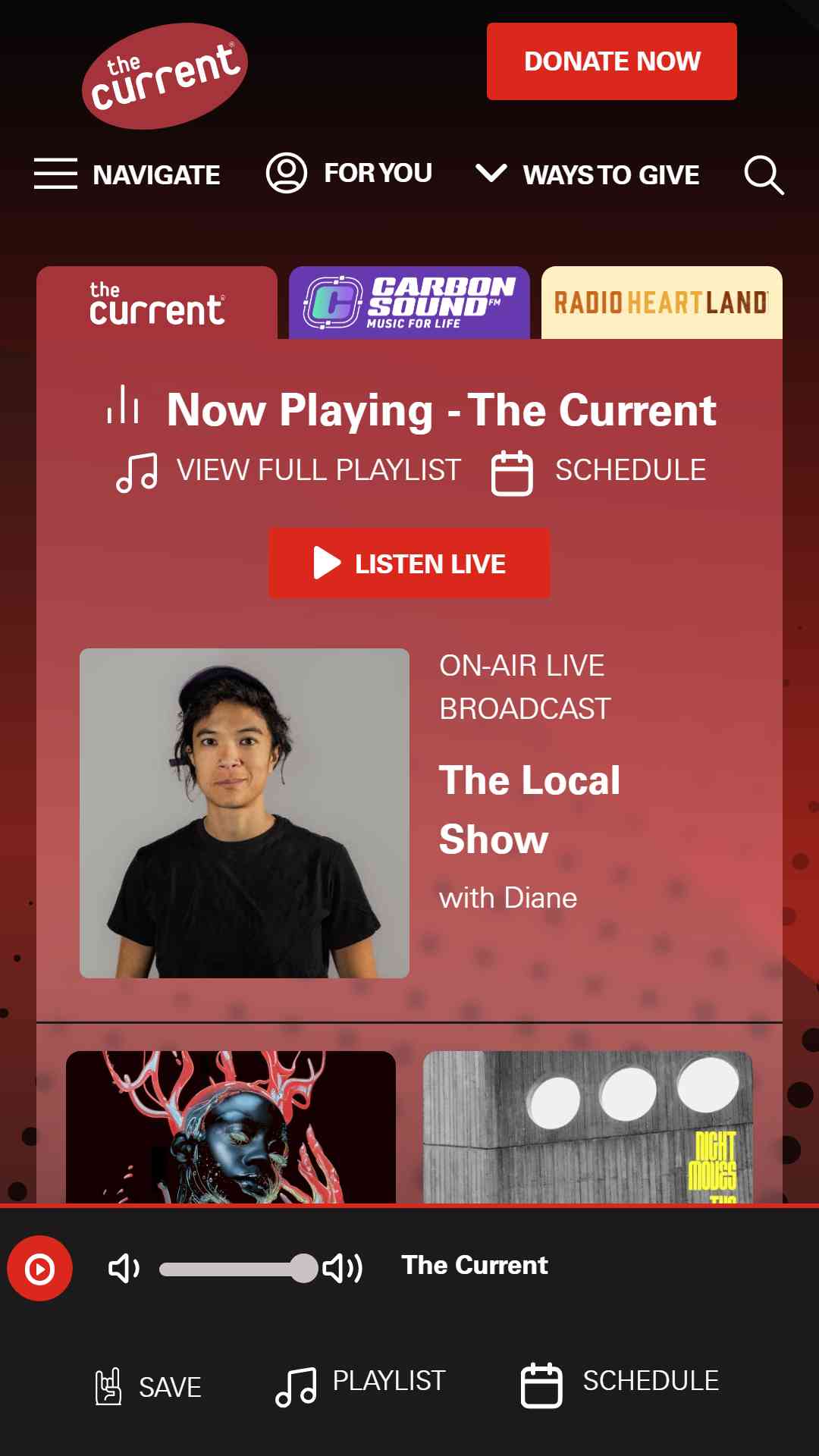
Task: Switch to the Carbon Sound tab
Action: [409, 303]
